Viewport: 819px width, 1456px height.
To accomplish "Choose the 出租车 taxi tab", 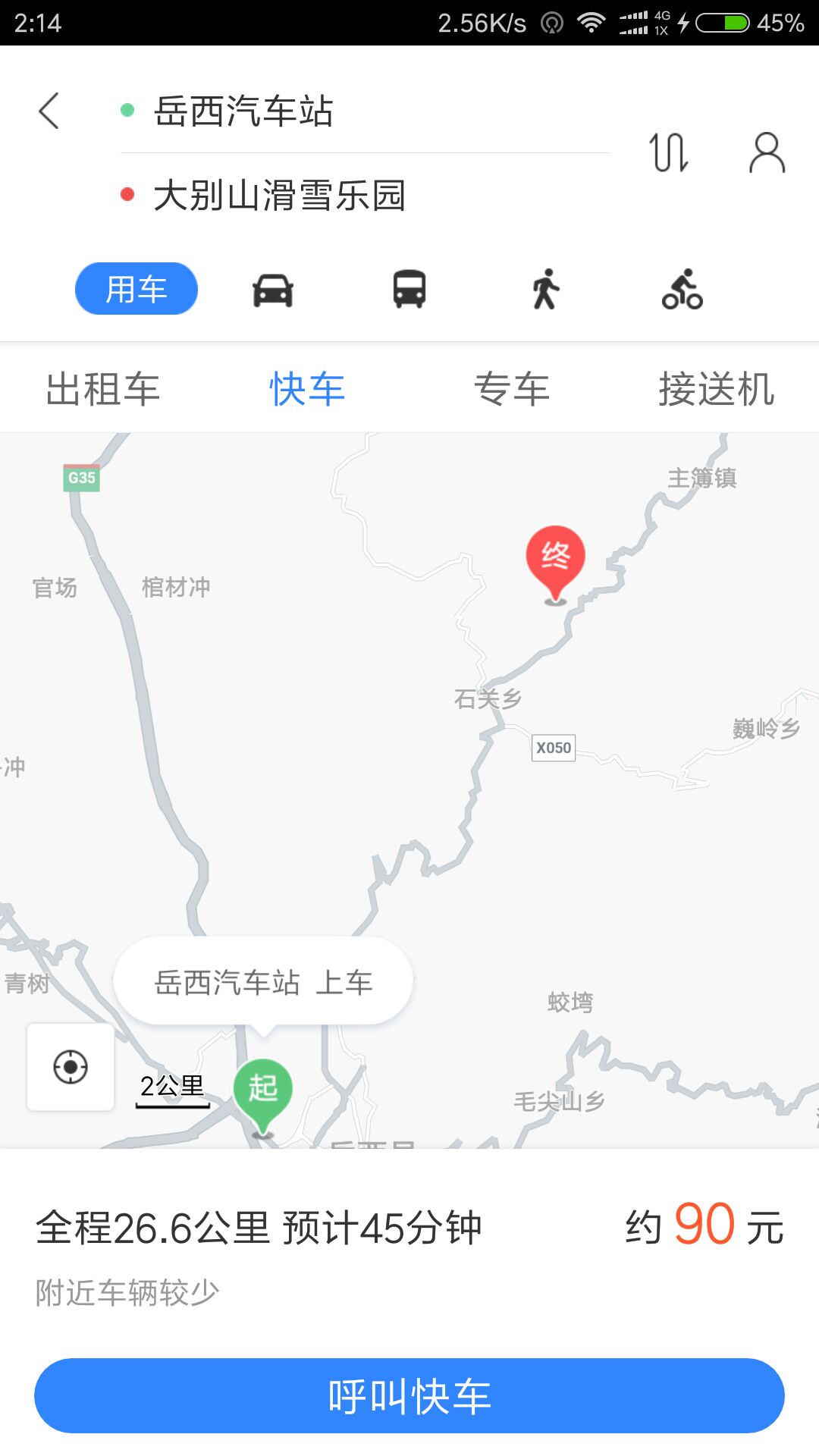I will [103, 389].
